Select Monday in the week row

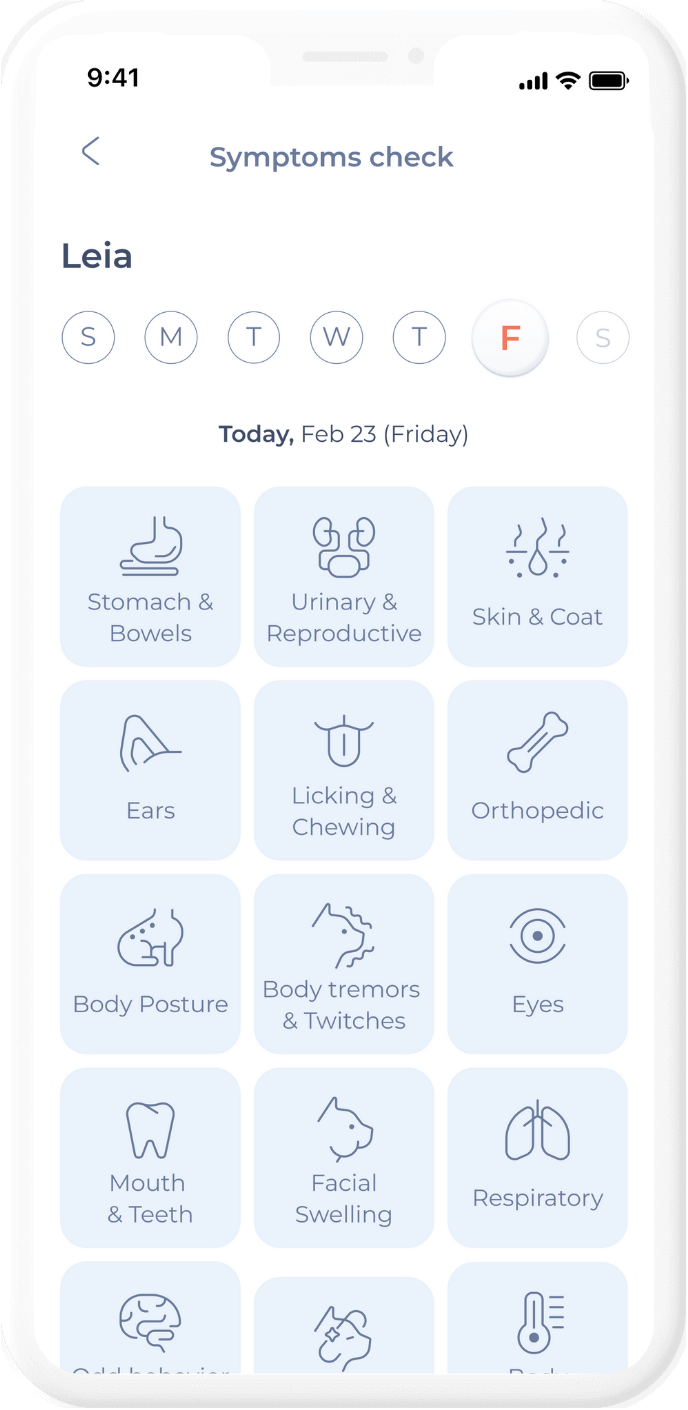(x=171, y=337)
